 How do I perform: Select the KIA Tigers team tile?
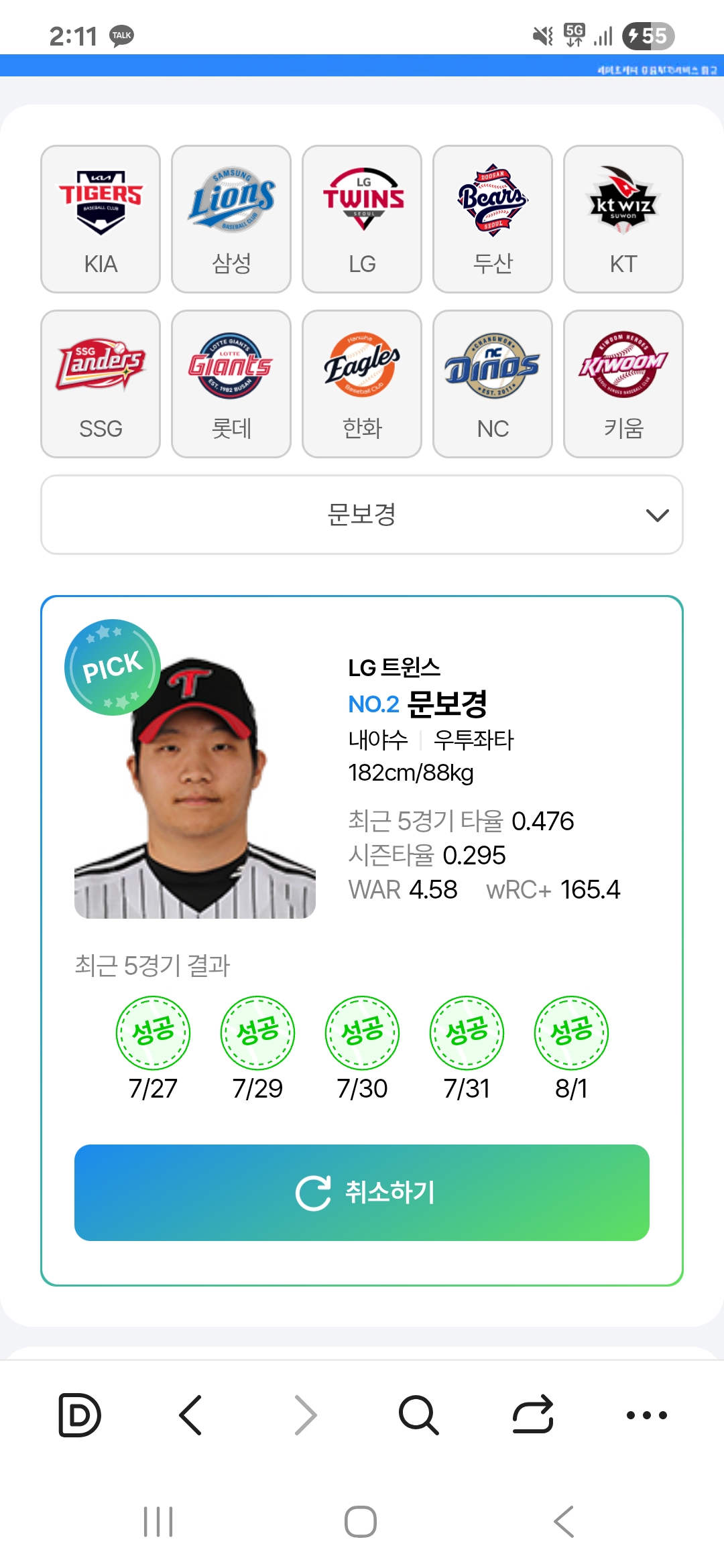[x=101, y=219]
